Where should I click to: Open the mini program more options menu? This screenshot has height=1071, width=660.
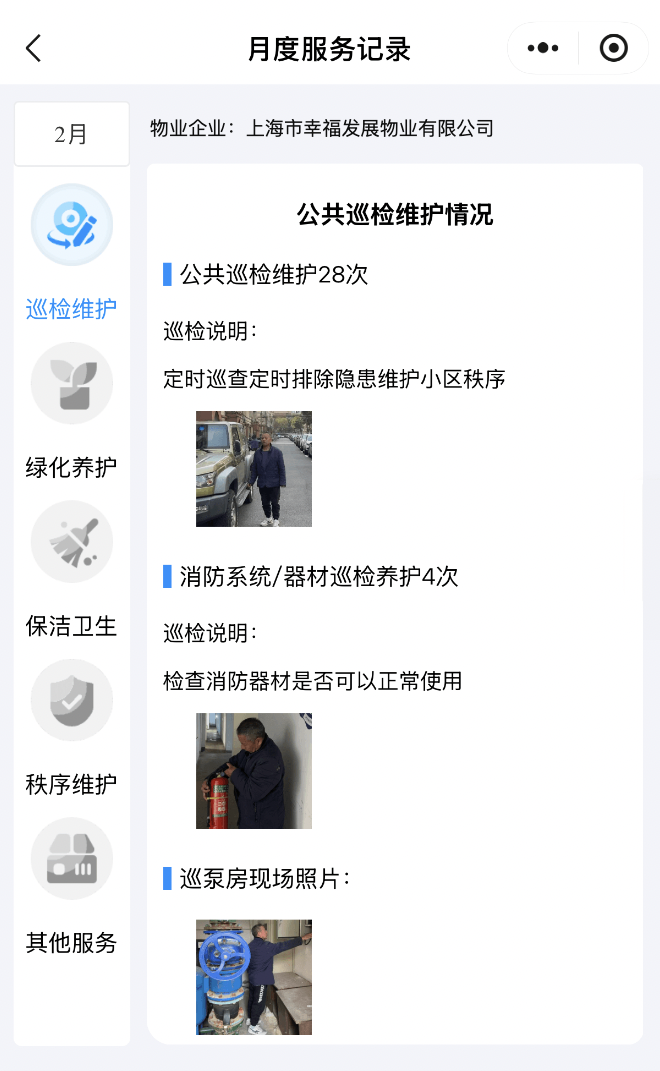(x=543, y=48)
